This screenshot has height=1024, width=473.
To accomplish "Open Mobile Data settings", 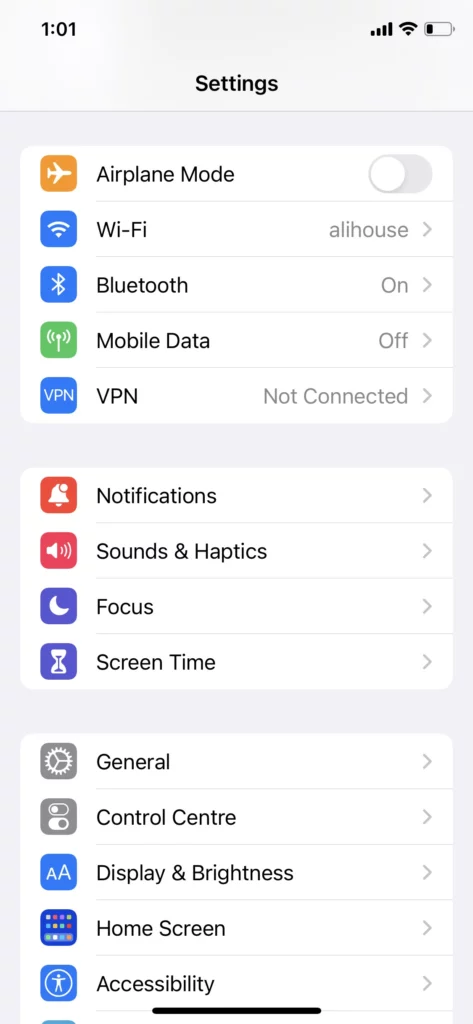I will [x=236, y=341].
